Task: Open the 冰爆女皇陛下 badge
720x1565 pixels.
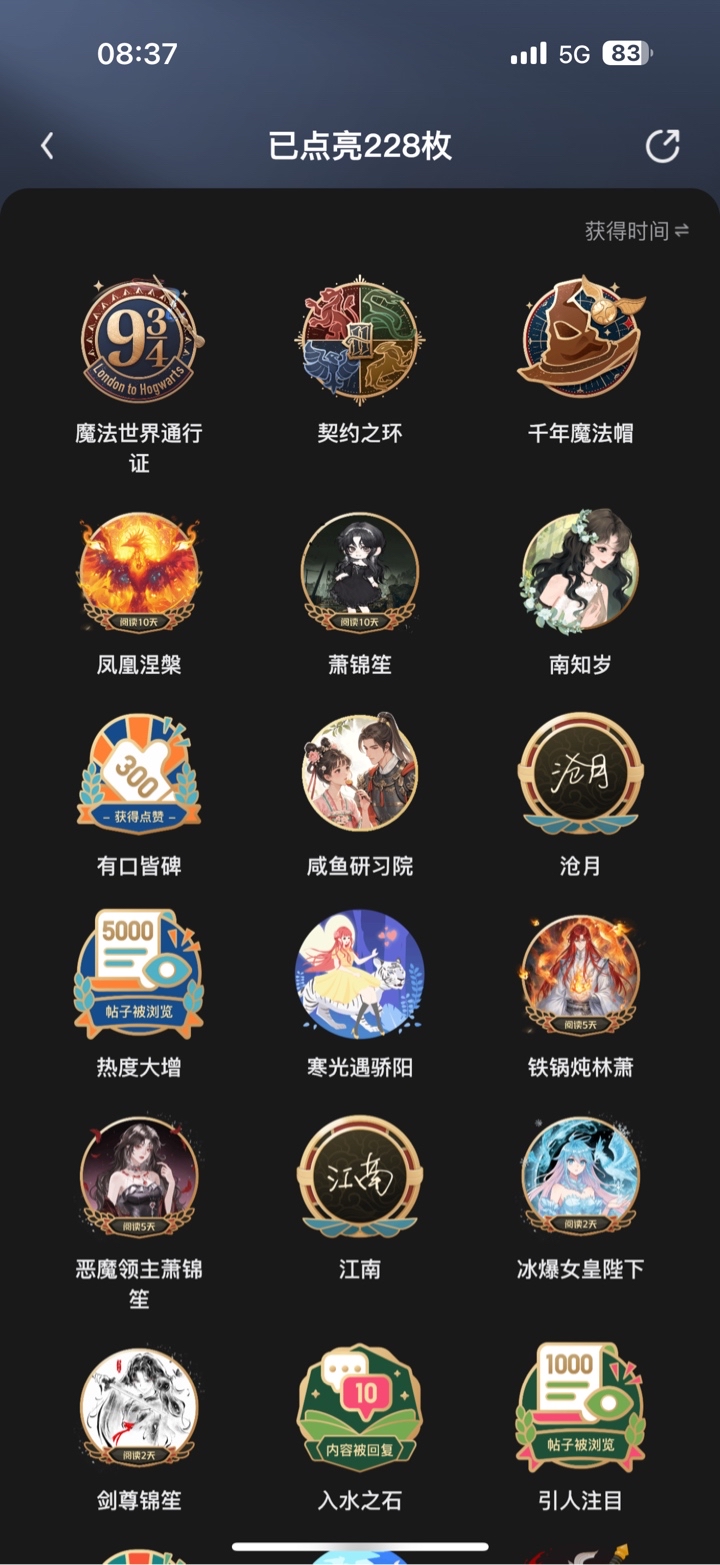Action: [580, 1177]
